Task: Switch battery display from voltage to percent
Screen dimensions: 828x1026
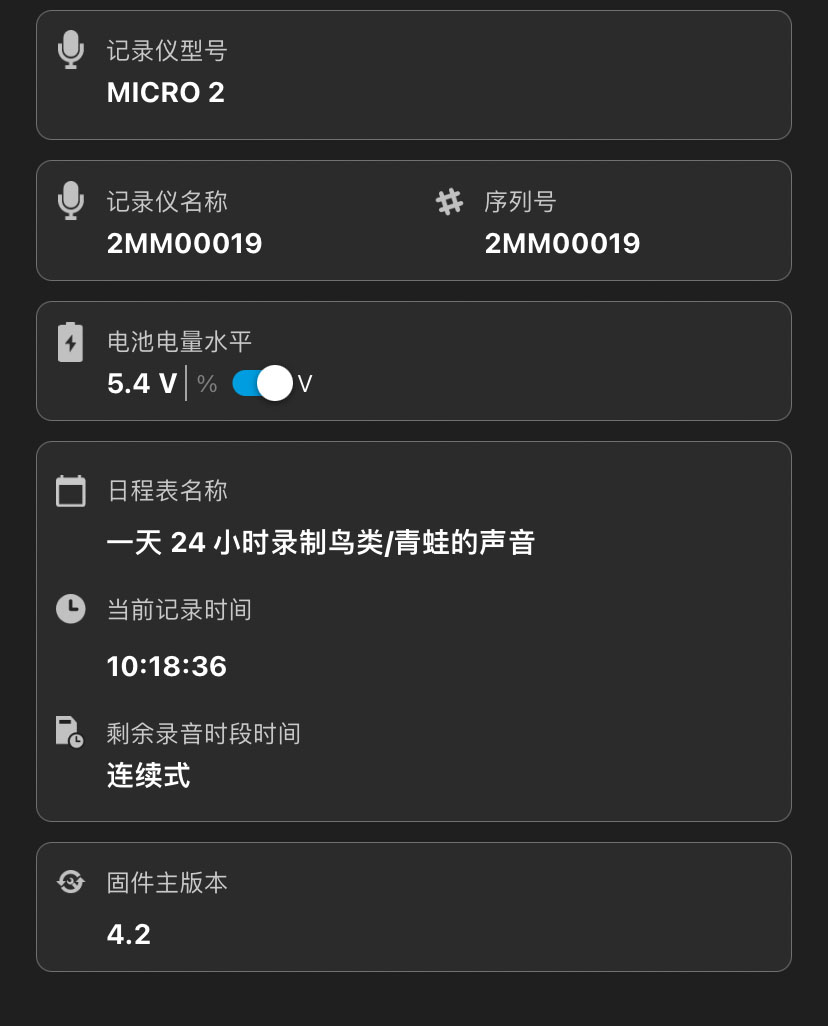Action: (256, 383)
